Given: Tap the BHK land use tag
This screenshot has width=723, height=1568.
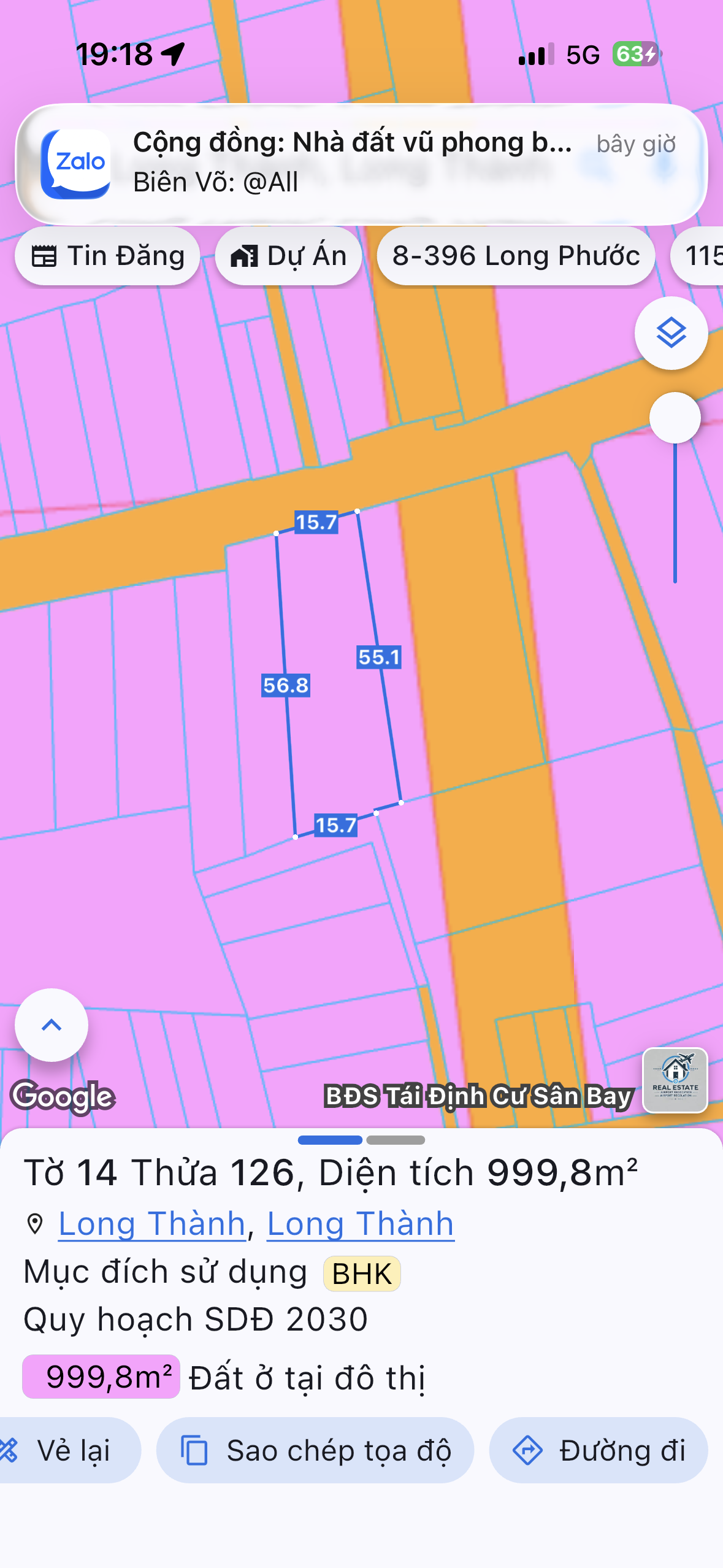Looking at the screenshot, I should 362,1274.
